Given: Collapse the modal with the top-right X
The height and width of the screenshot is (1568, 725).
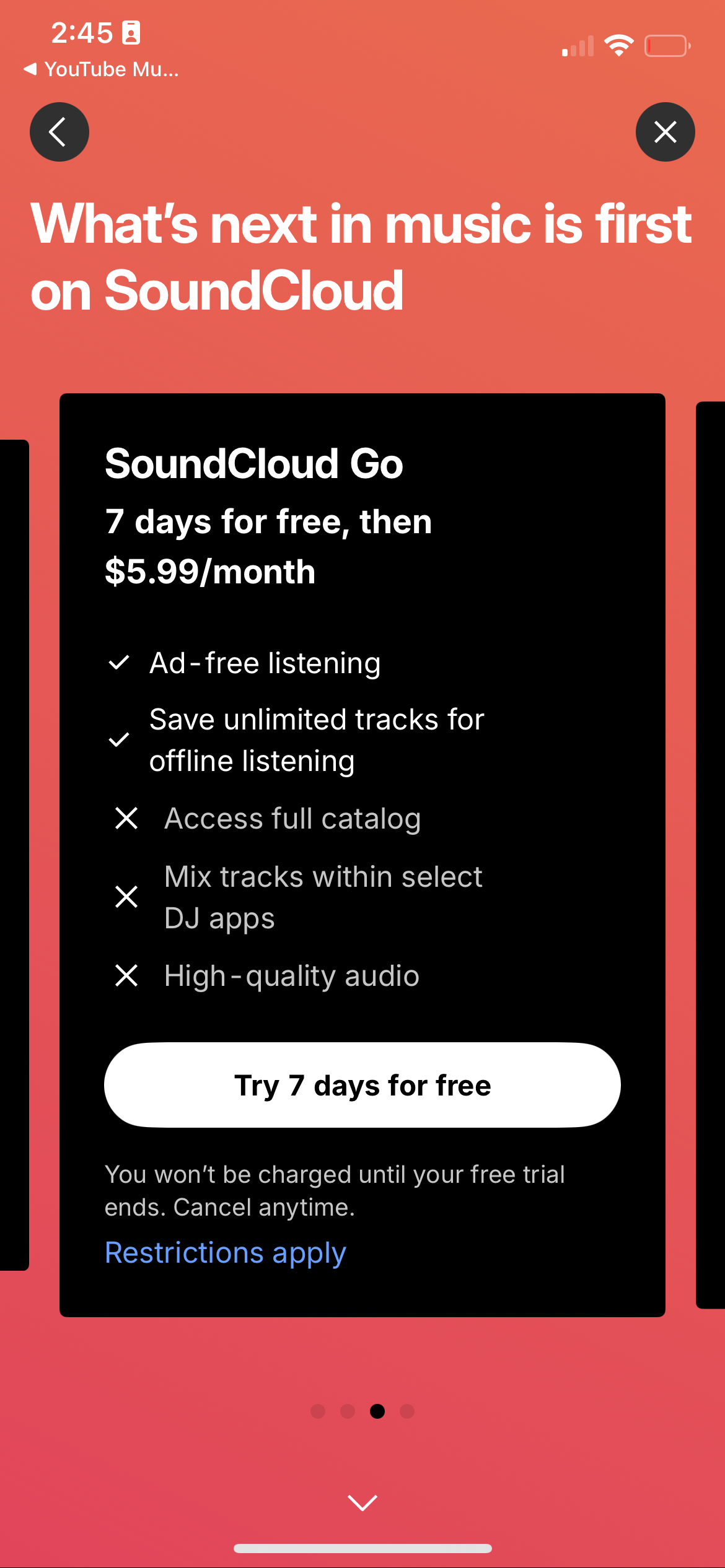Looking at the screenshot, I should click(x=665, y=132).
